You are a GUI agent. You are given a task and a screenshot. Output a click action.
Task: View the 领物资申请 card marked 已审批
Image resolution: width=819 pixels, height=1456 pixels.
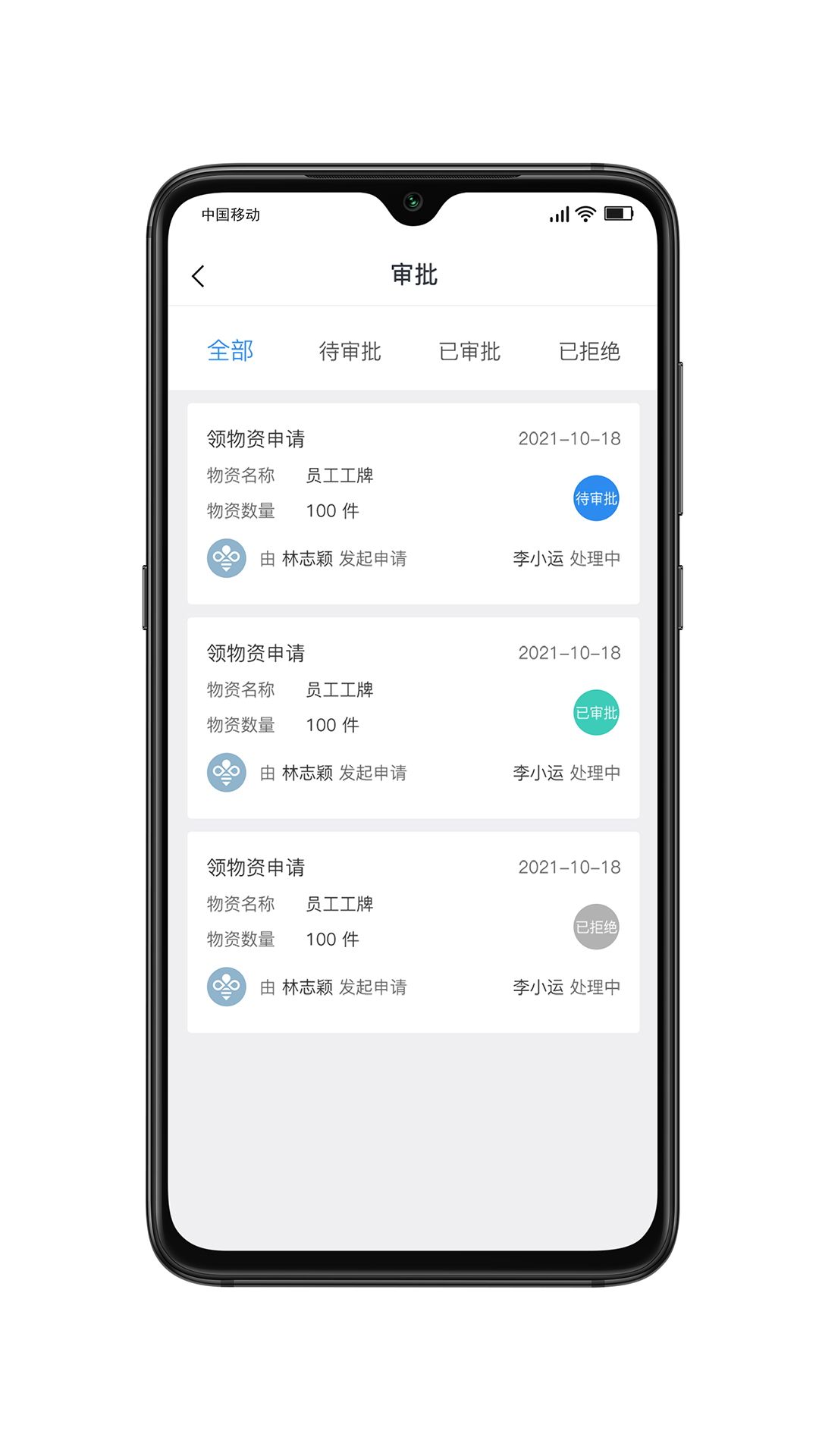[413, 717]
